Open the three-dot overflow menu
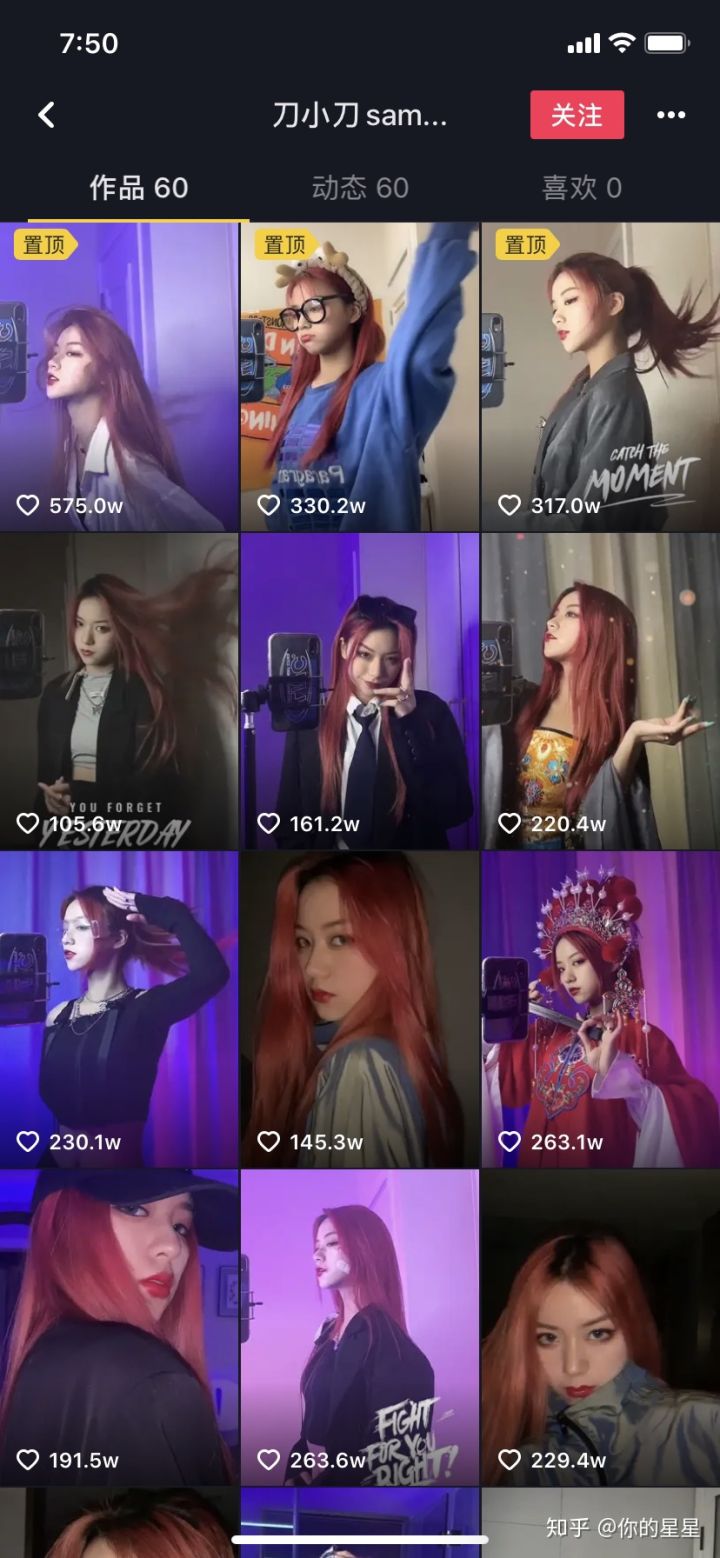This screenshot has height=1558, width=720. tap(671, 115)
